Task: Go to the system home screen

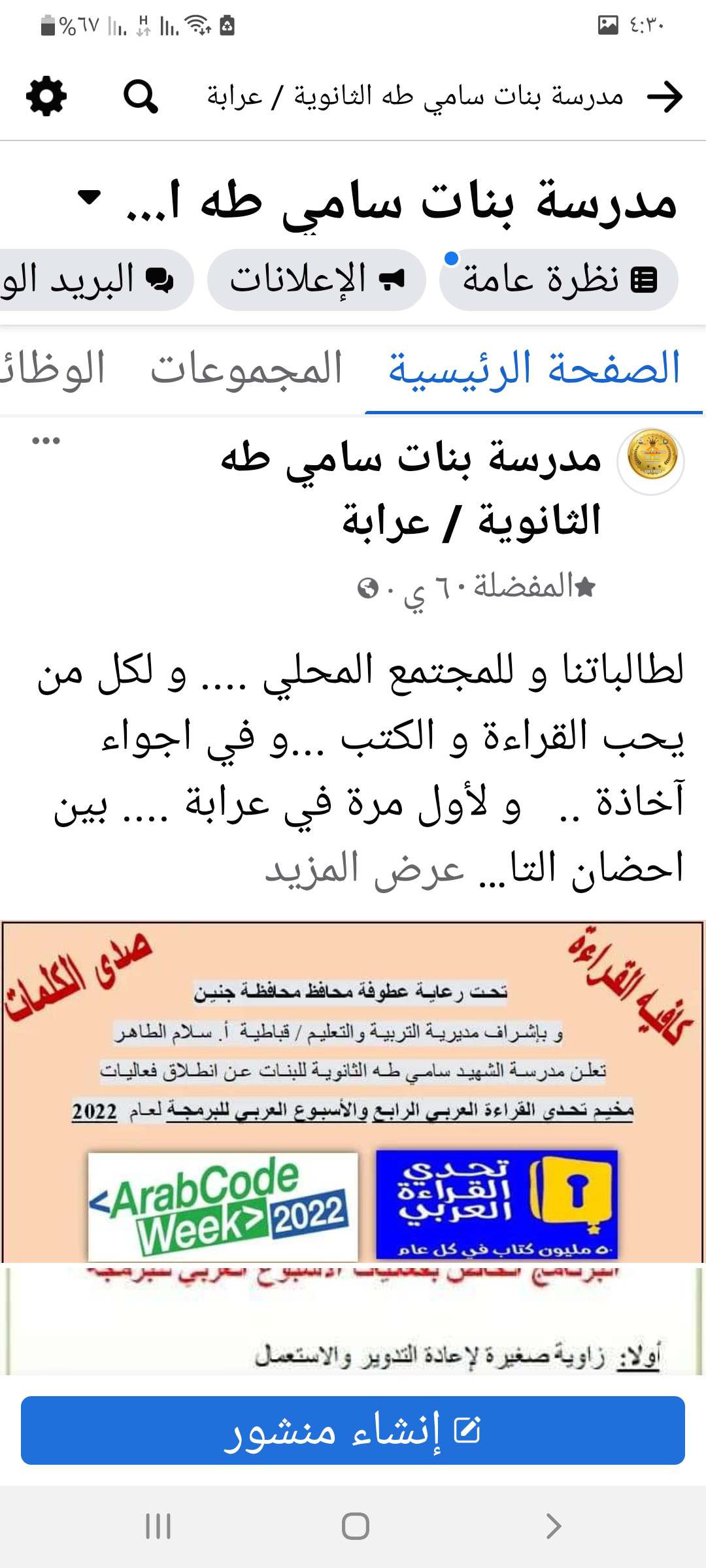Action: coord(355,1526)
